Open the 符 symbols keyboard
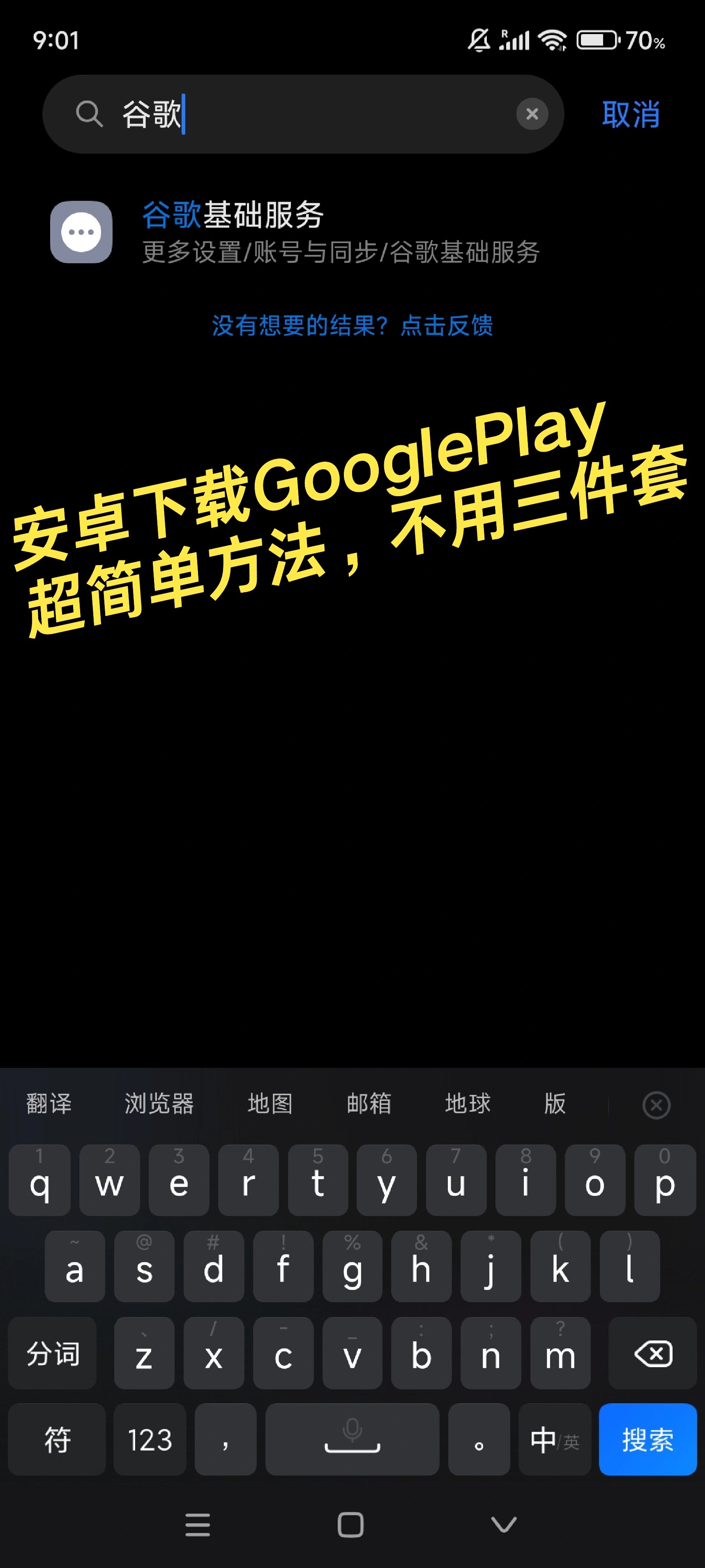The height and width of the screenshot is (1568, 705). [x=57, y=1439]
